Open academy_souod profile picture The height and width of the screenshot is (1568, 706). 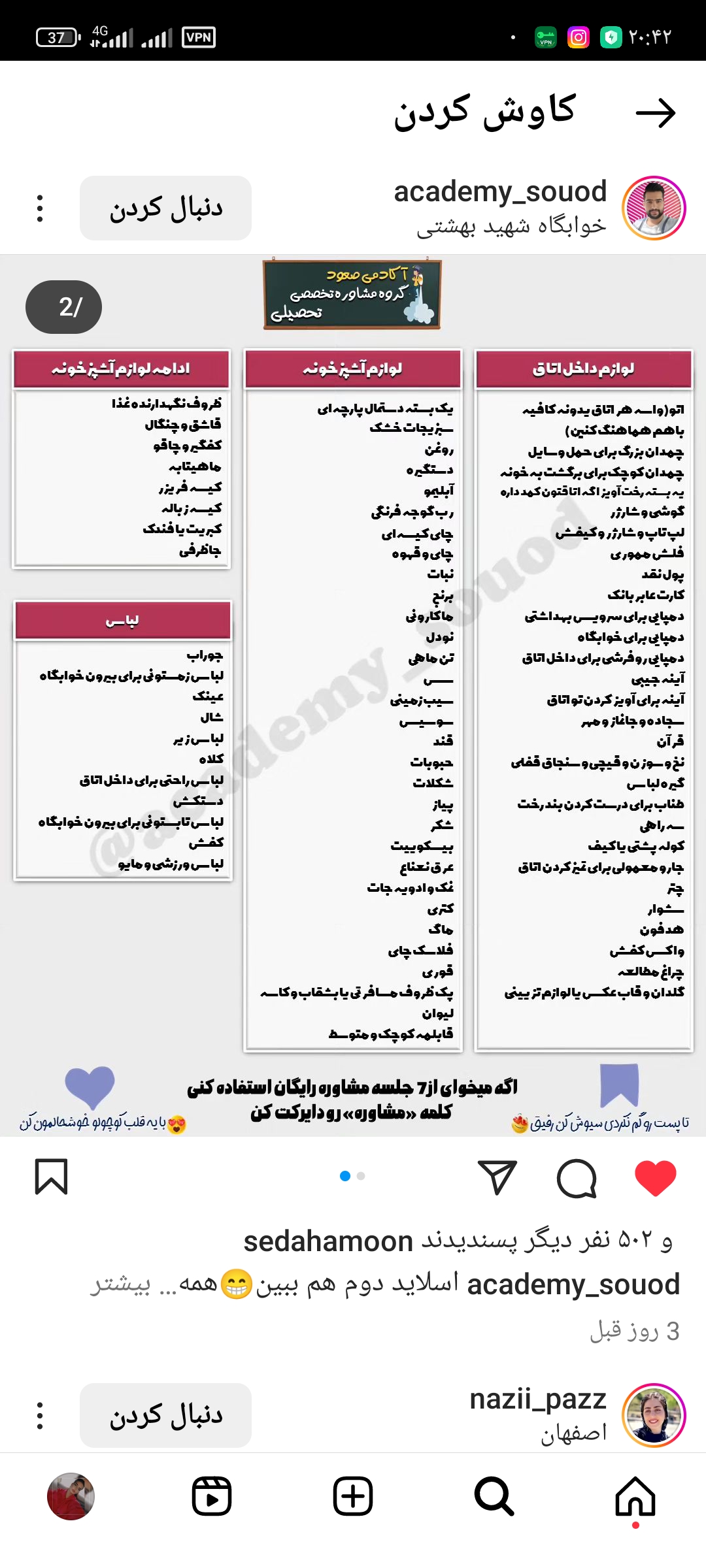(653, 208)
